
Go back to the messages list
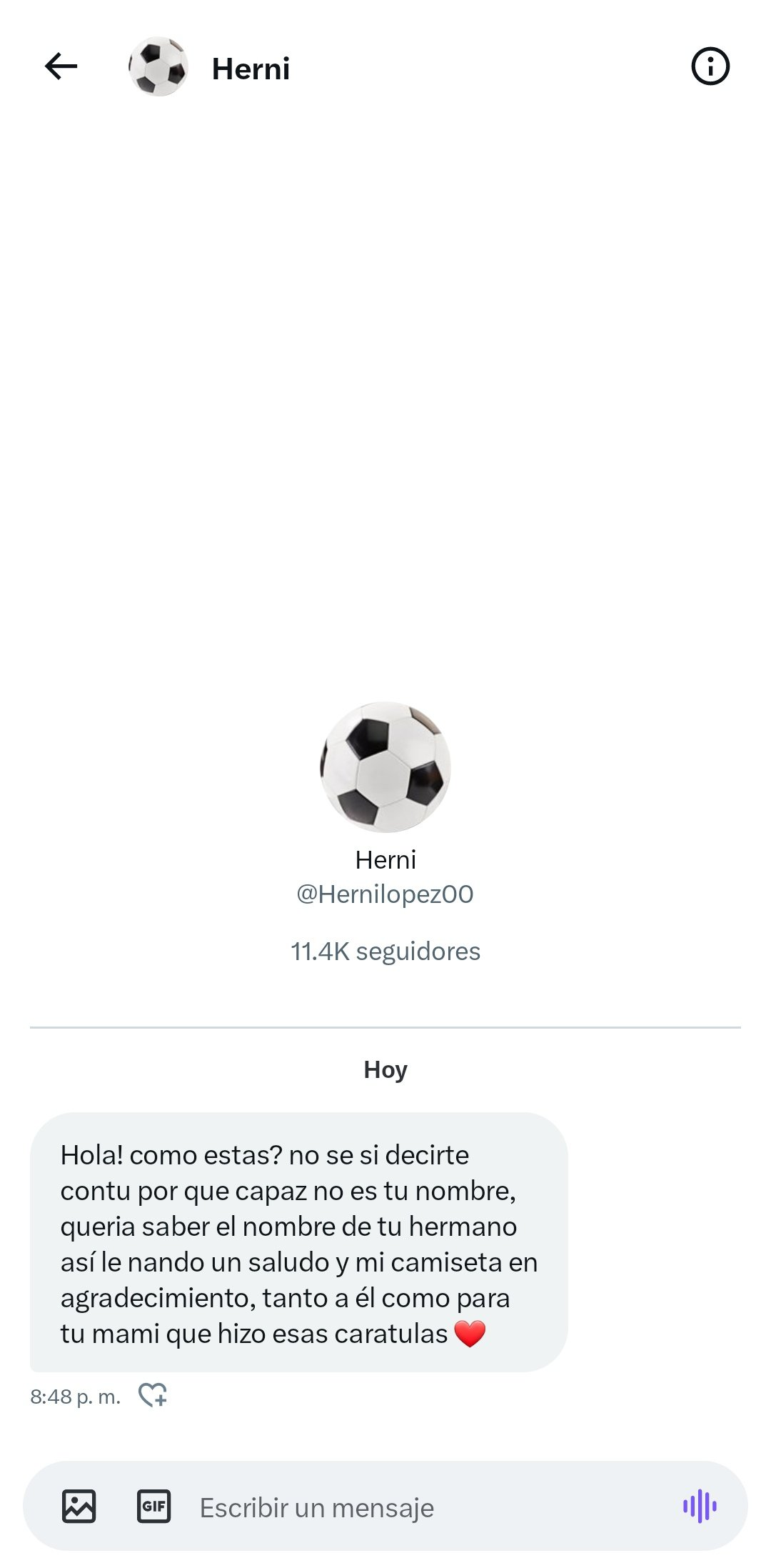61,67
